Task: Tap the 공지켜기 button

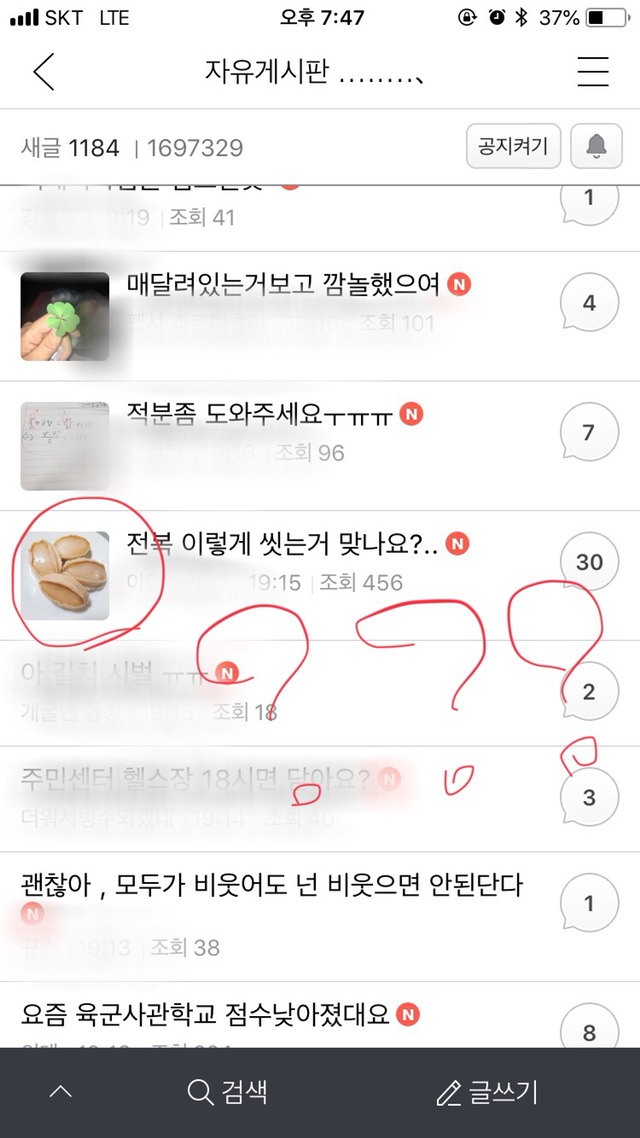Action: click(514, 147)
